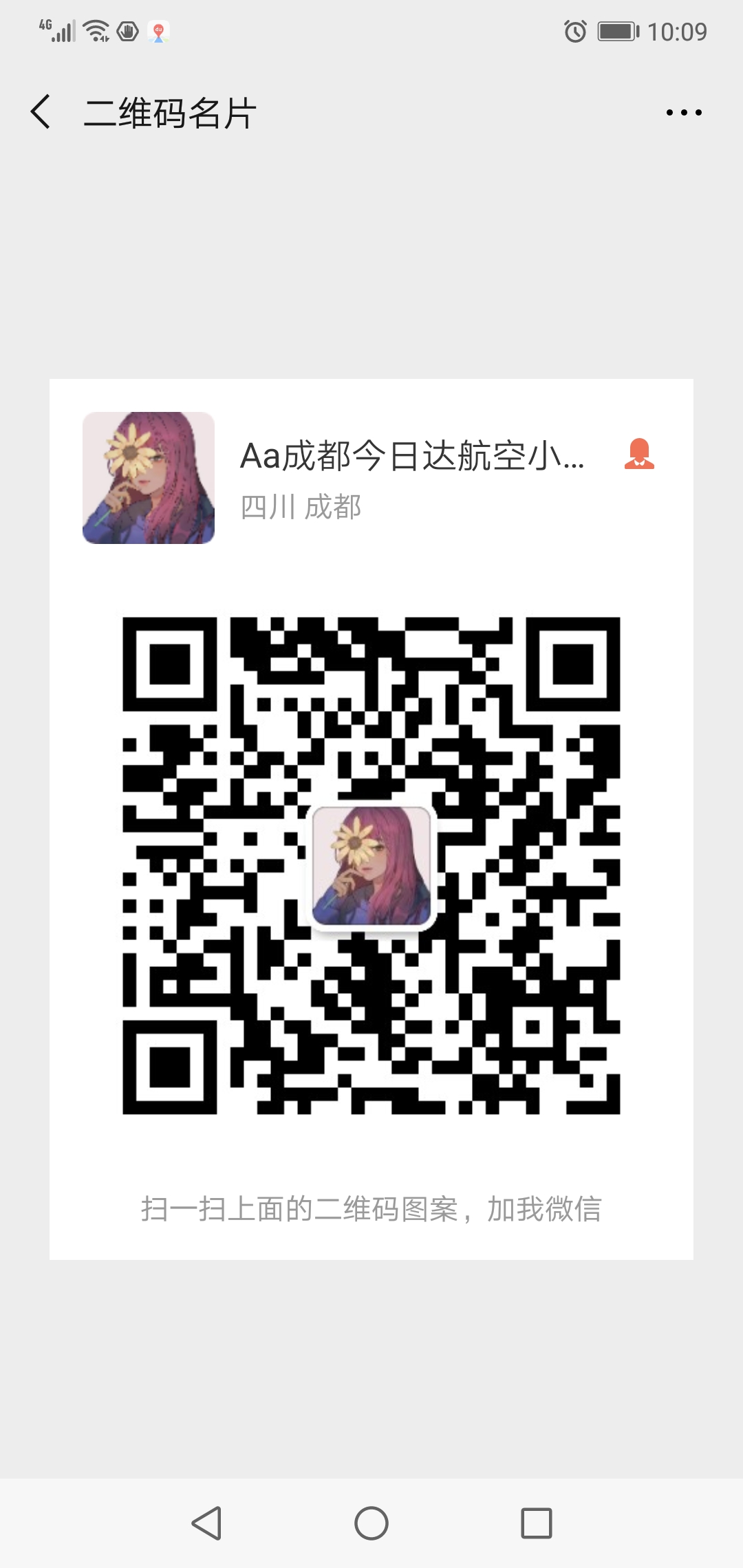This screenshot has width=743, height=1568.
Task: Tap the status bar clock showing 10:09
Action: click(680, 31)
